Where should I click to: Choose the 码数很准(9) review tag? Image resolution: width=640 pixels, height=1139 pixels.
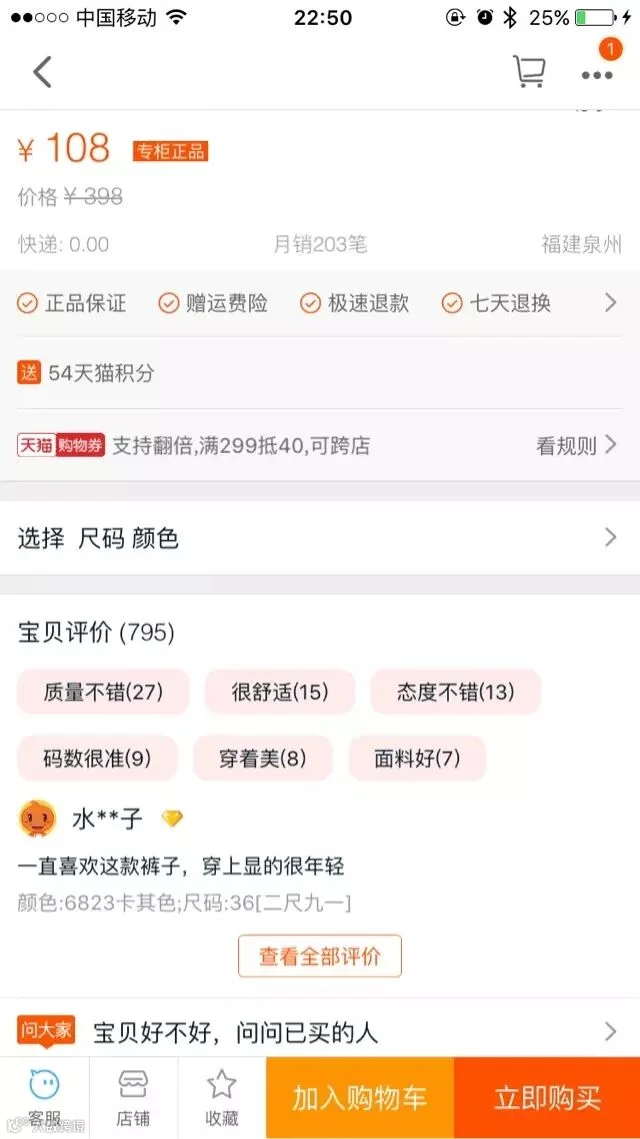click(x=97, y=758)
